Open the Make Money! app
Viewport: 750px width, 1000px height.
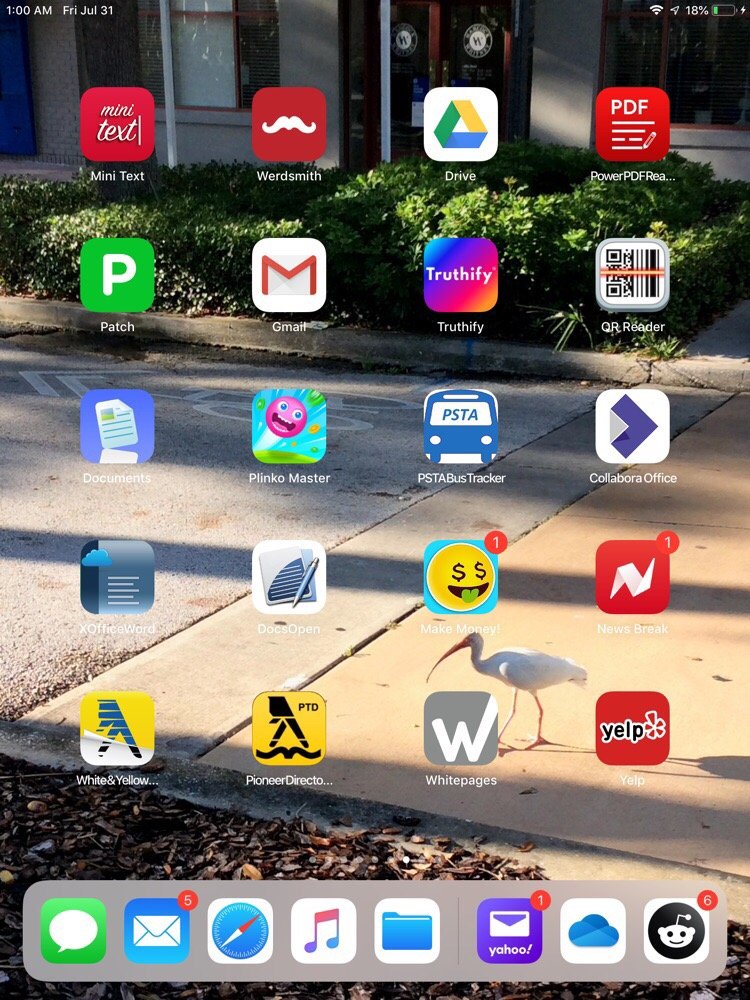(460, 578)
